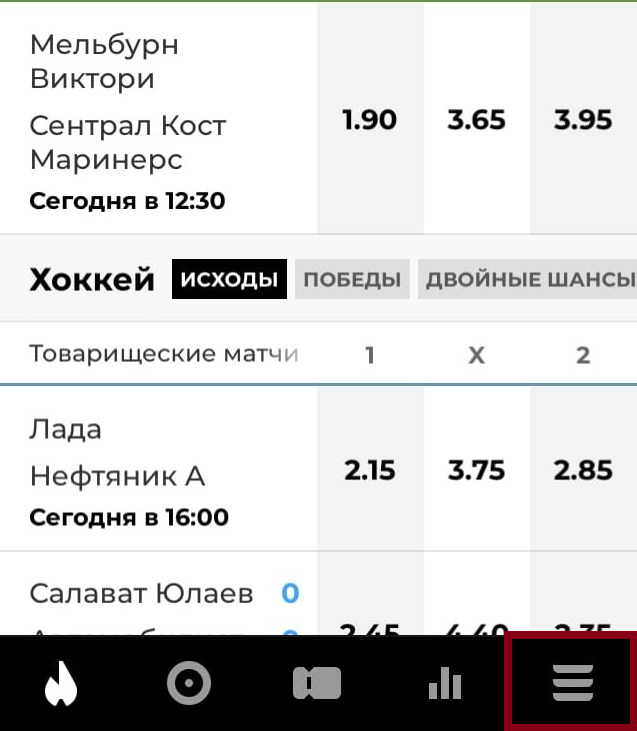
Task: Open the statistics bar-chart tab
Action: click(444, 684)
